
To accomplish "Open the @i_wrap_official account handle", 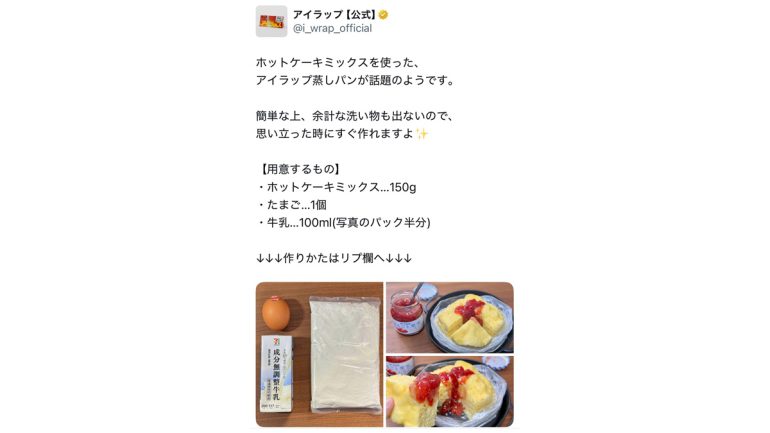I will [332, 29].
